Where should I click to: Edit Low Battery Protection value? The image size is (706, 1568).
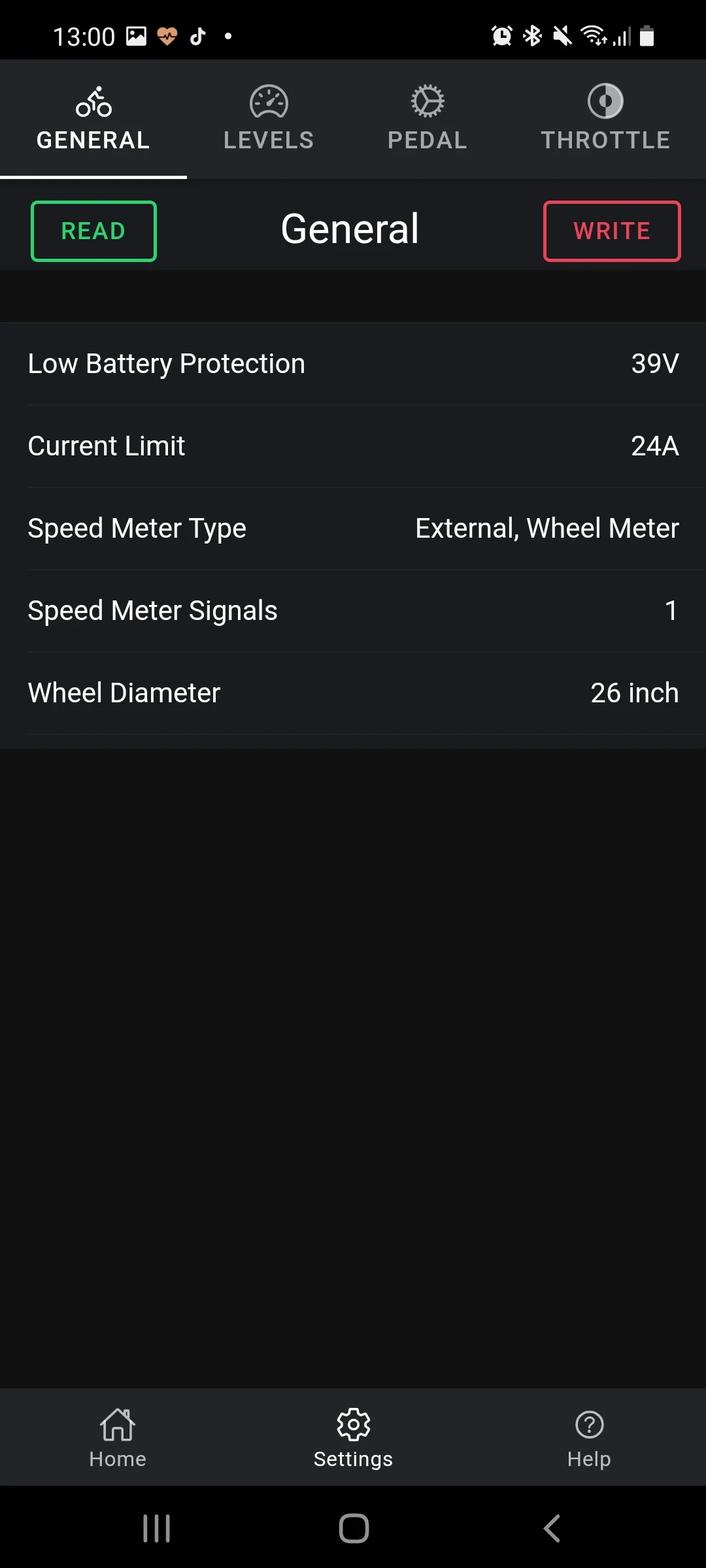click(x=353, y=364)
